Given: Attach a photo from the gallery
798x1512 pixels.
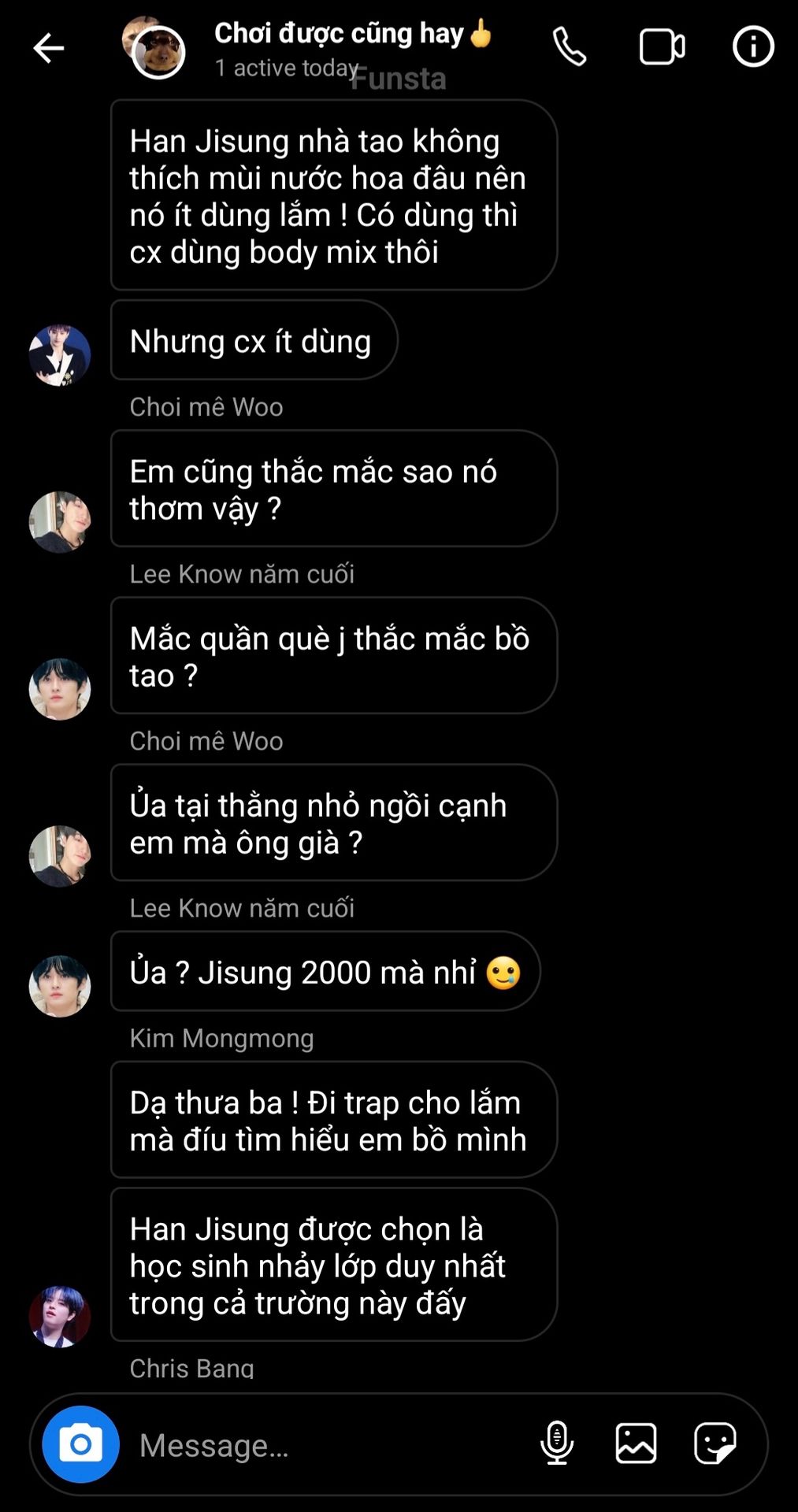Looking at the screenshot, I should pyautogui.click(x=636, y=1443).
